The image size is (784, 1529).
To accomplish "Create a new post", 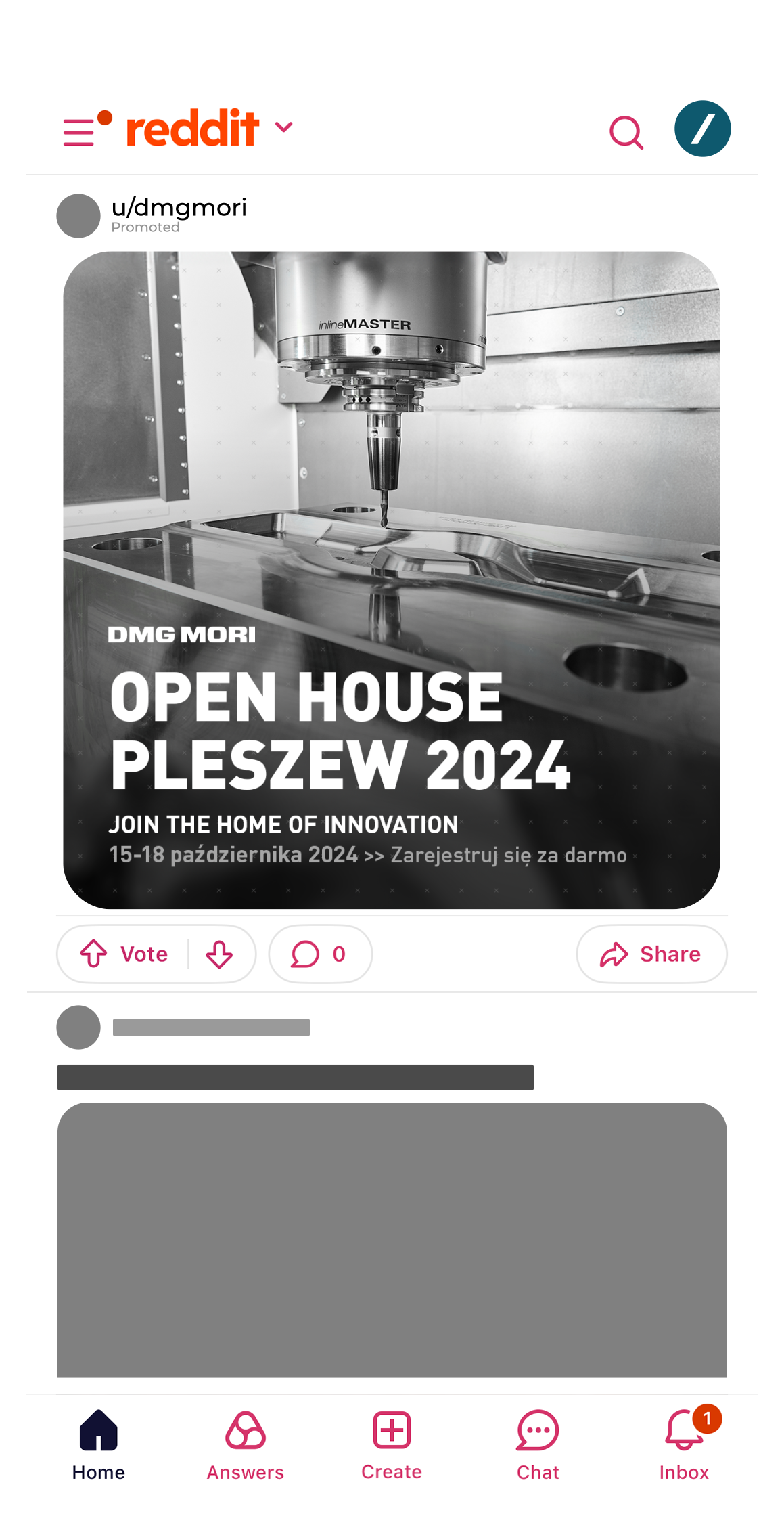I will click(392, 1444).
